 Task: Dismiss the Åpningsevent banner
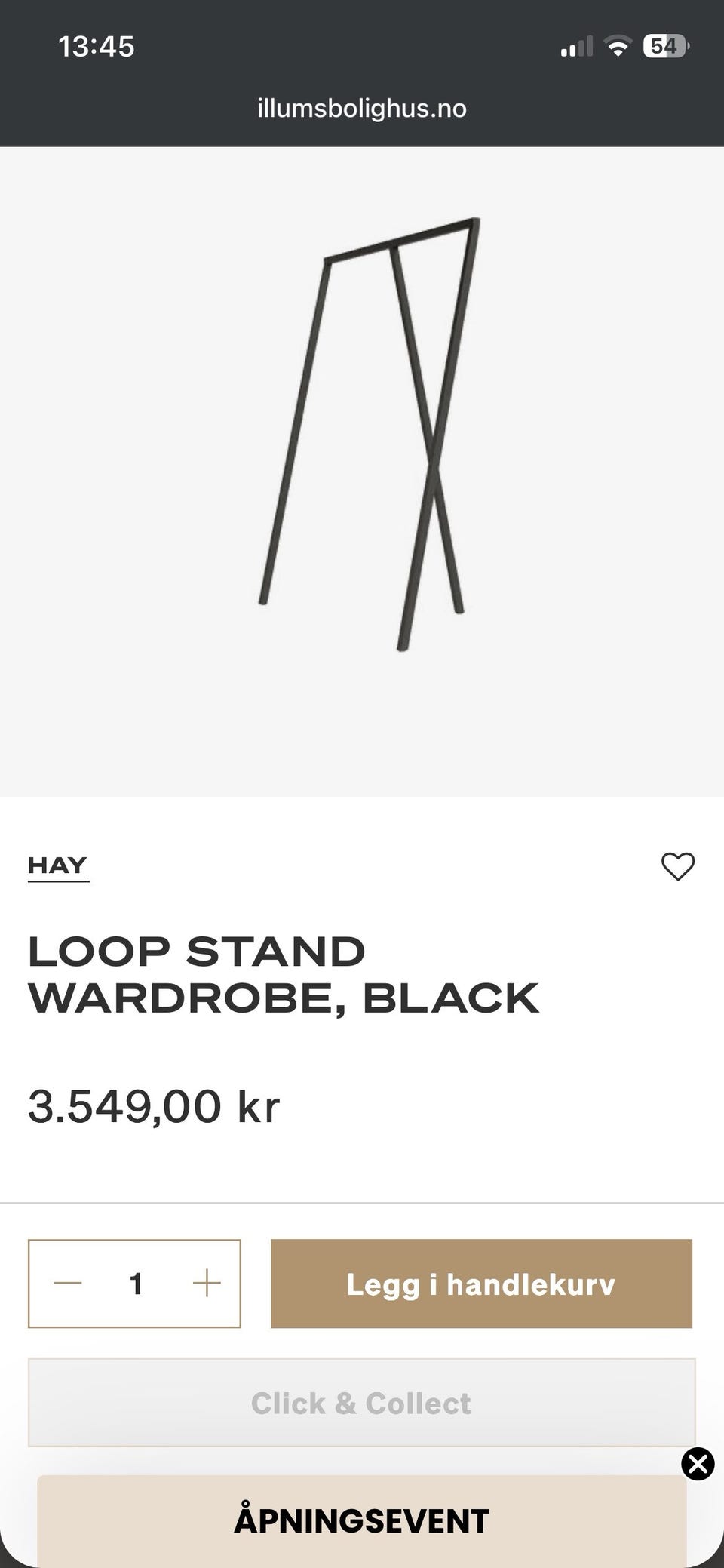(698, 1464)
